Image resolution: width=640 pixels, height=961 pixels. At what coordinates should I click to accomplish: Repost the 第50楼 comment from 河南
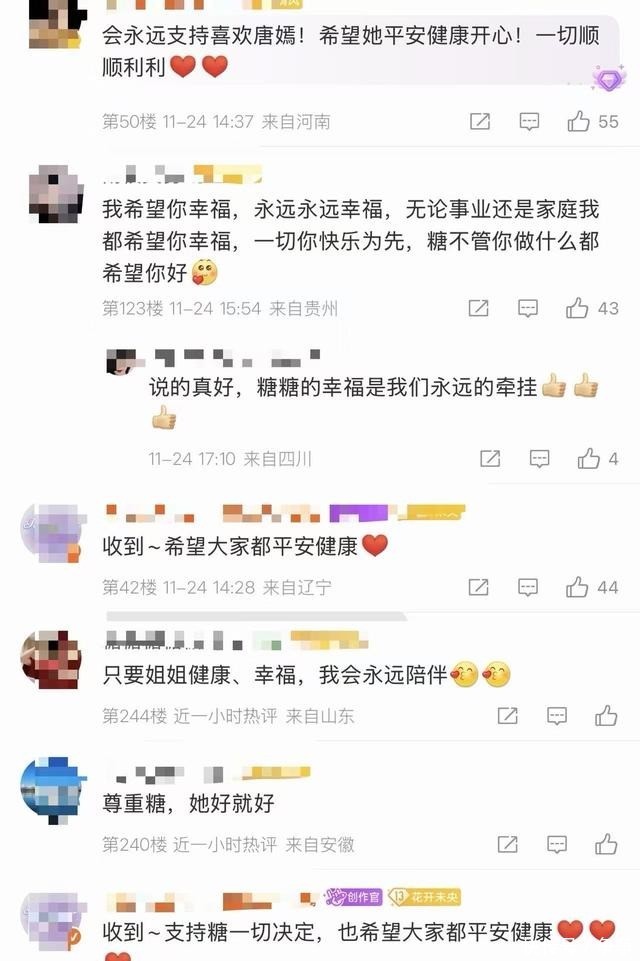480,122
